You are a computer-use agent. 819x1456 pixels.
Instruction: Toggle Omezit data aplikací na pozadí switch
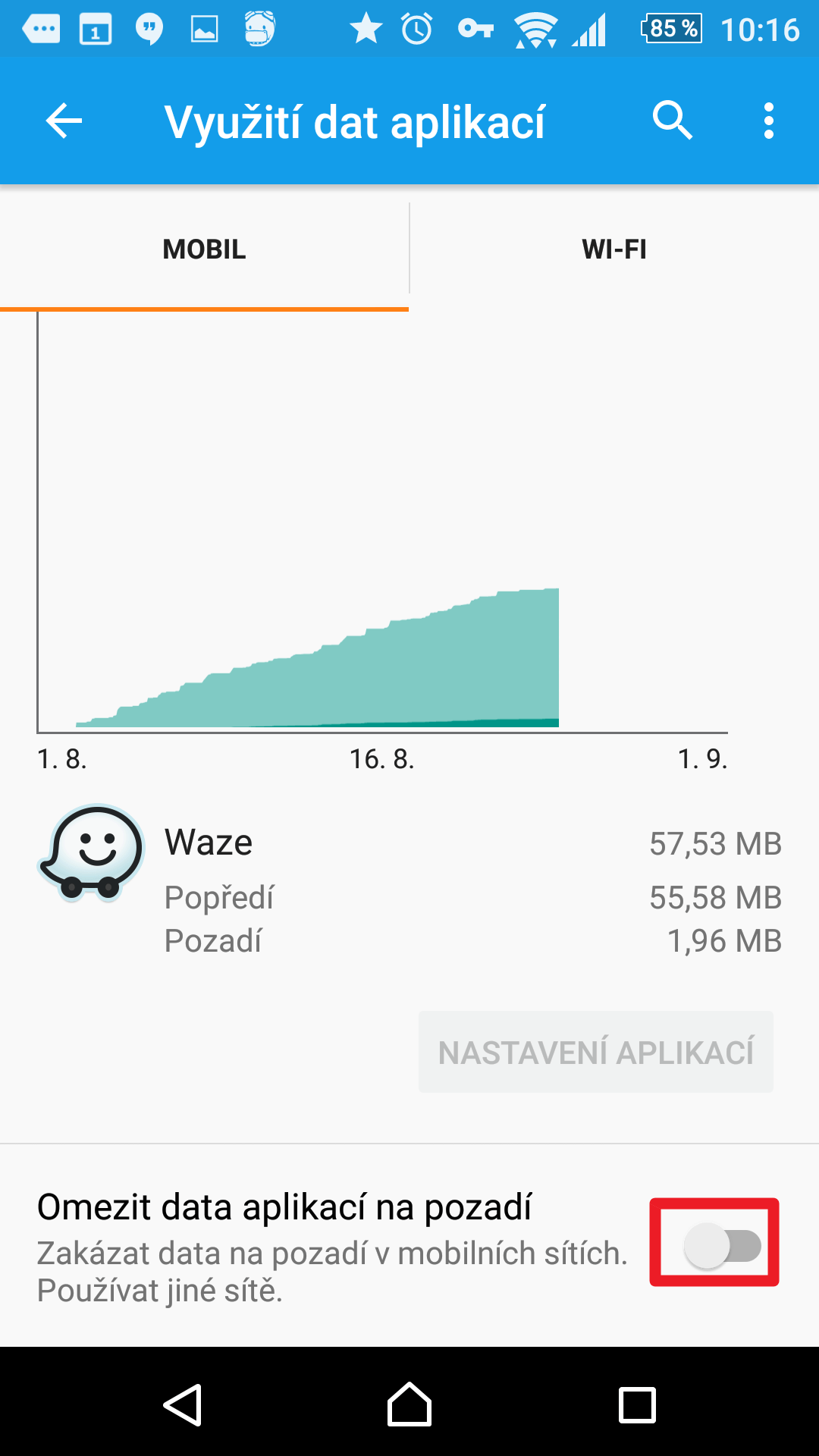tap(722, 1246)
